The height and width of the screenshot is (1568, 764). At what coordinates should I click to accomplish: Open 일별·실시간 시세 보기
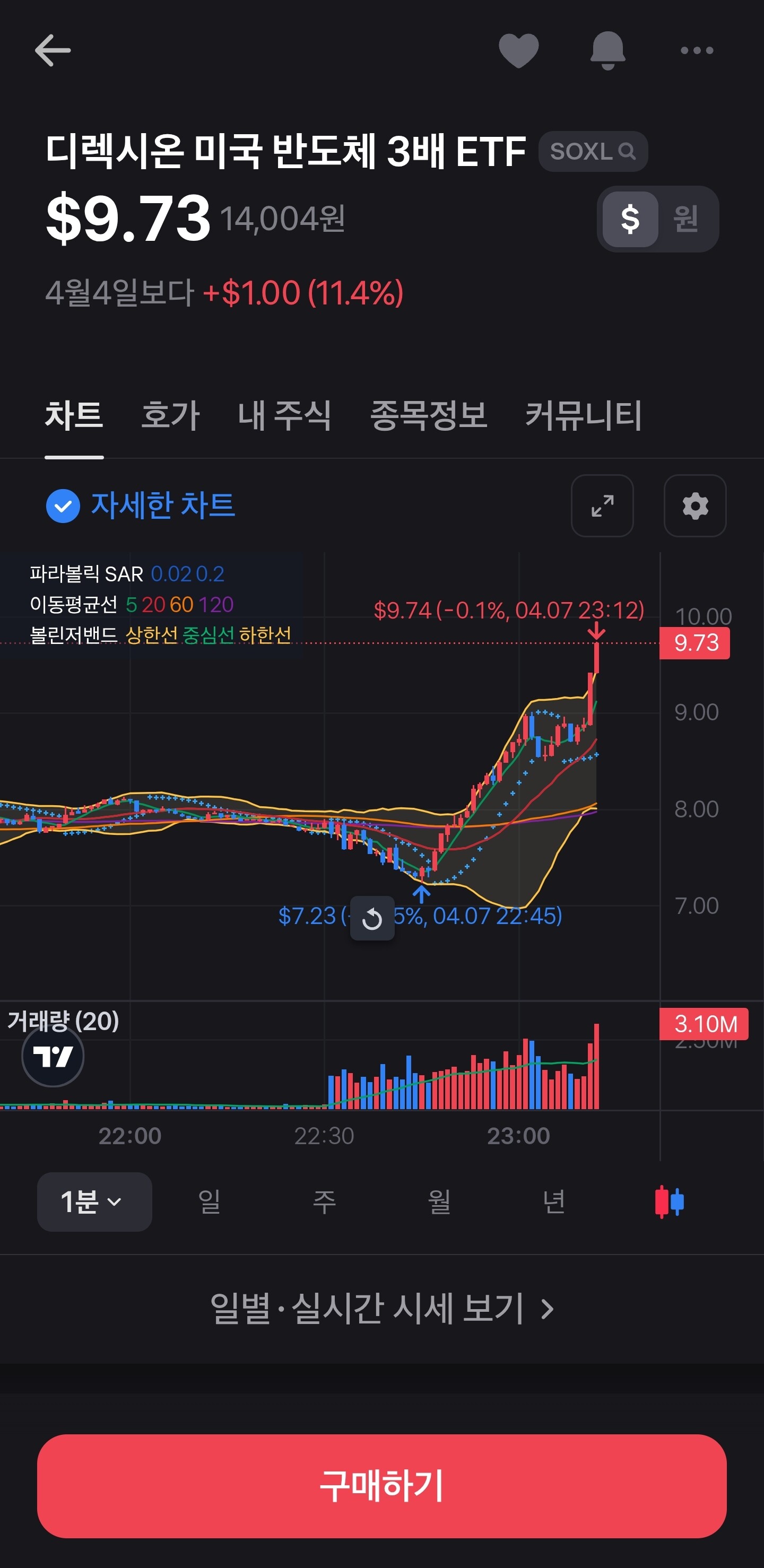381,1308
